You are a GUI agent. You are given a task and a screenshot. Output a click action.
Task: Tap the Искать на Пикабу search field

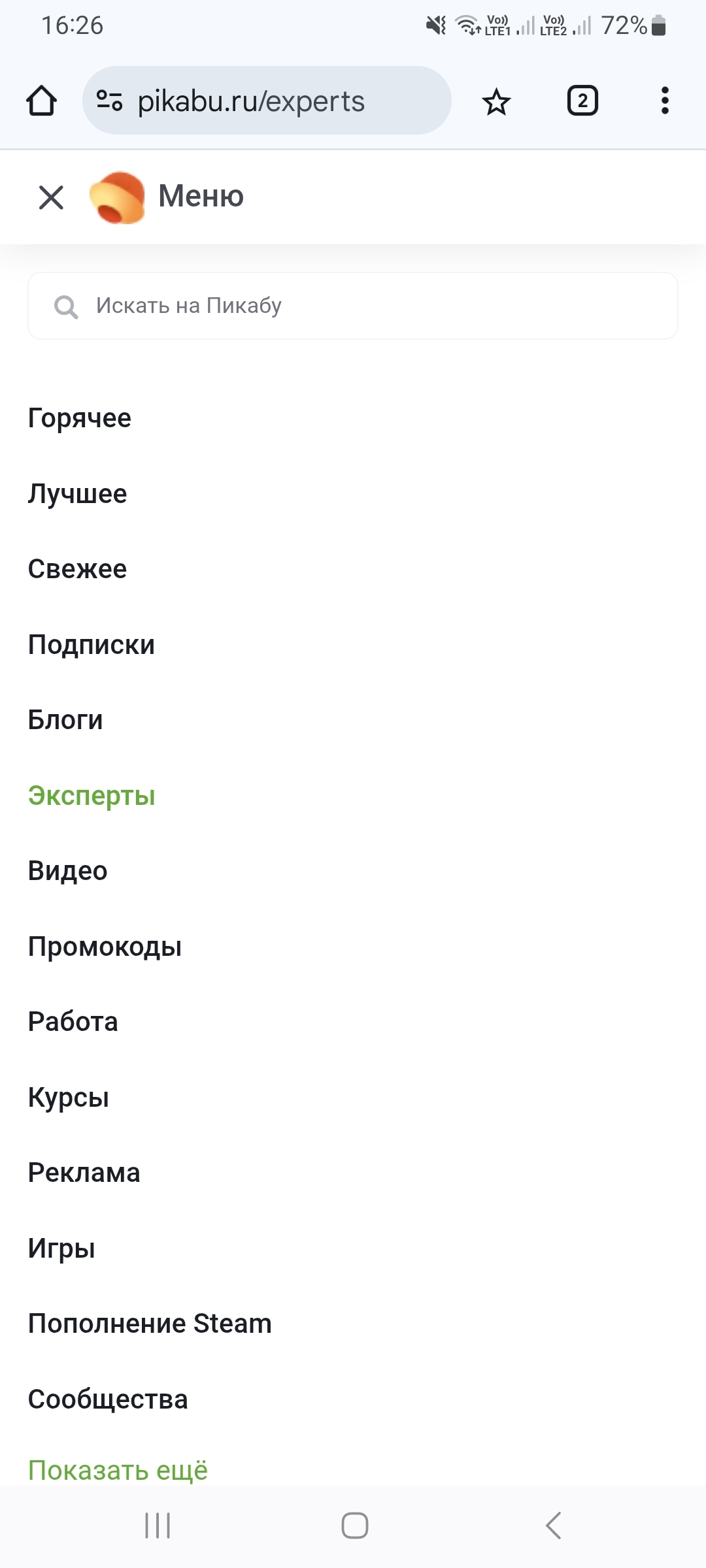click(x=353, y=306)
